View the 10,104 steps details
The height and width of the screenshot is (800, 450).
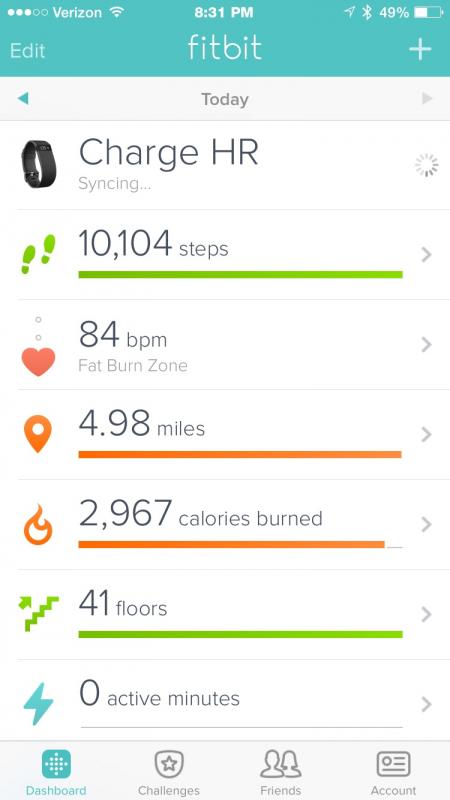[x=225, y=255]
